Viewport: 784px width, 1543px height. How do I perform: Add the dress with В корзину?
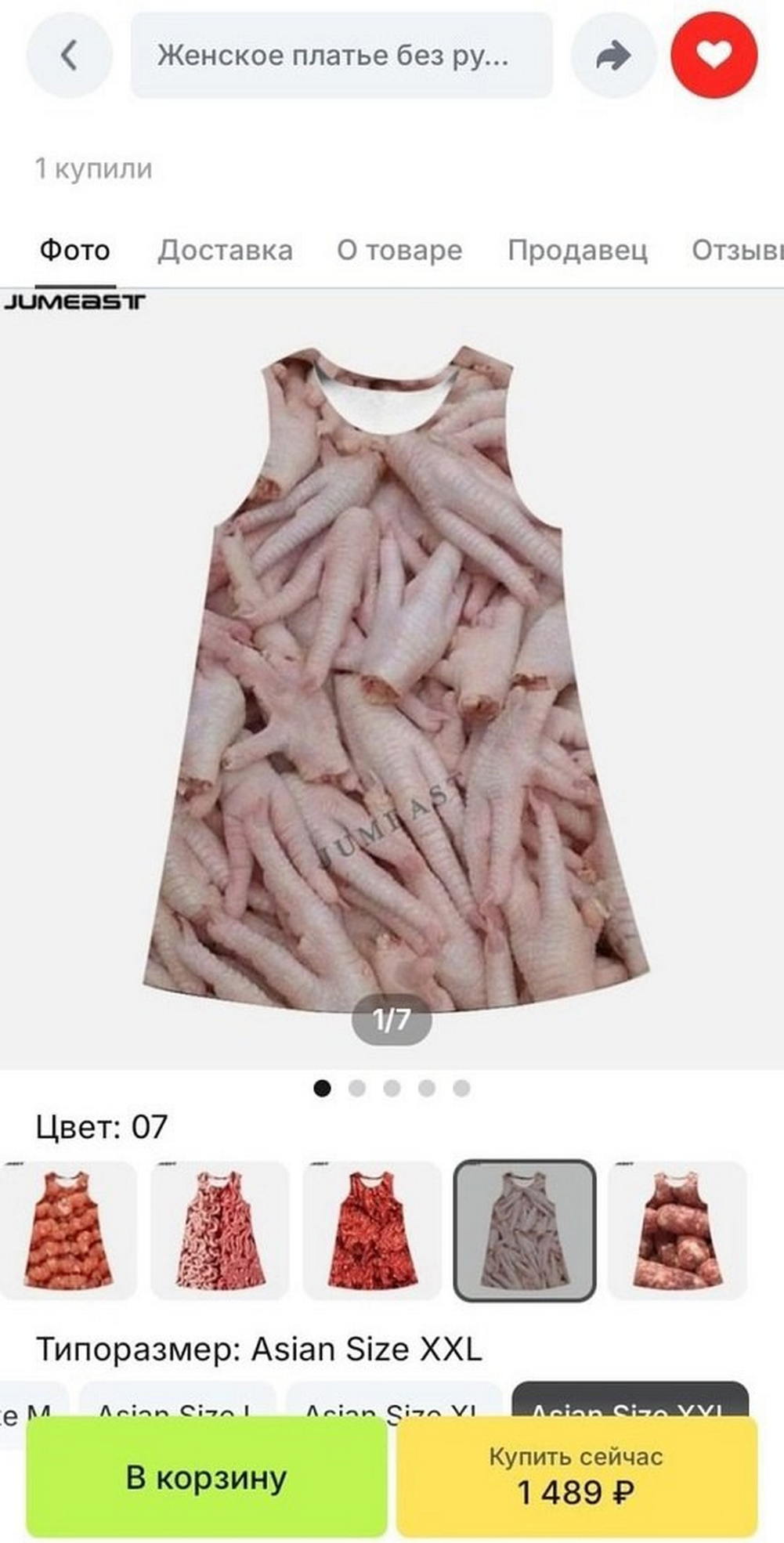tap(207, 1478)
